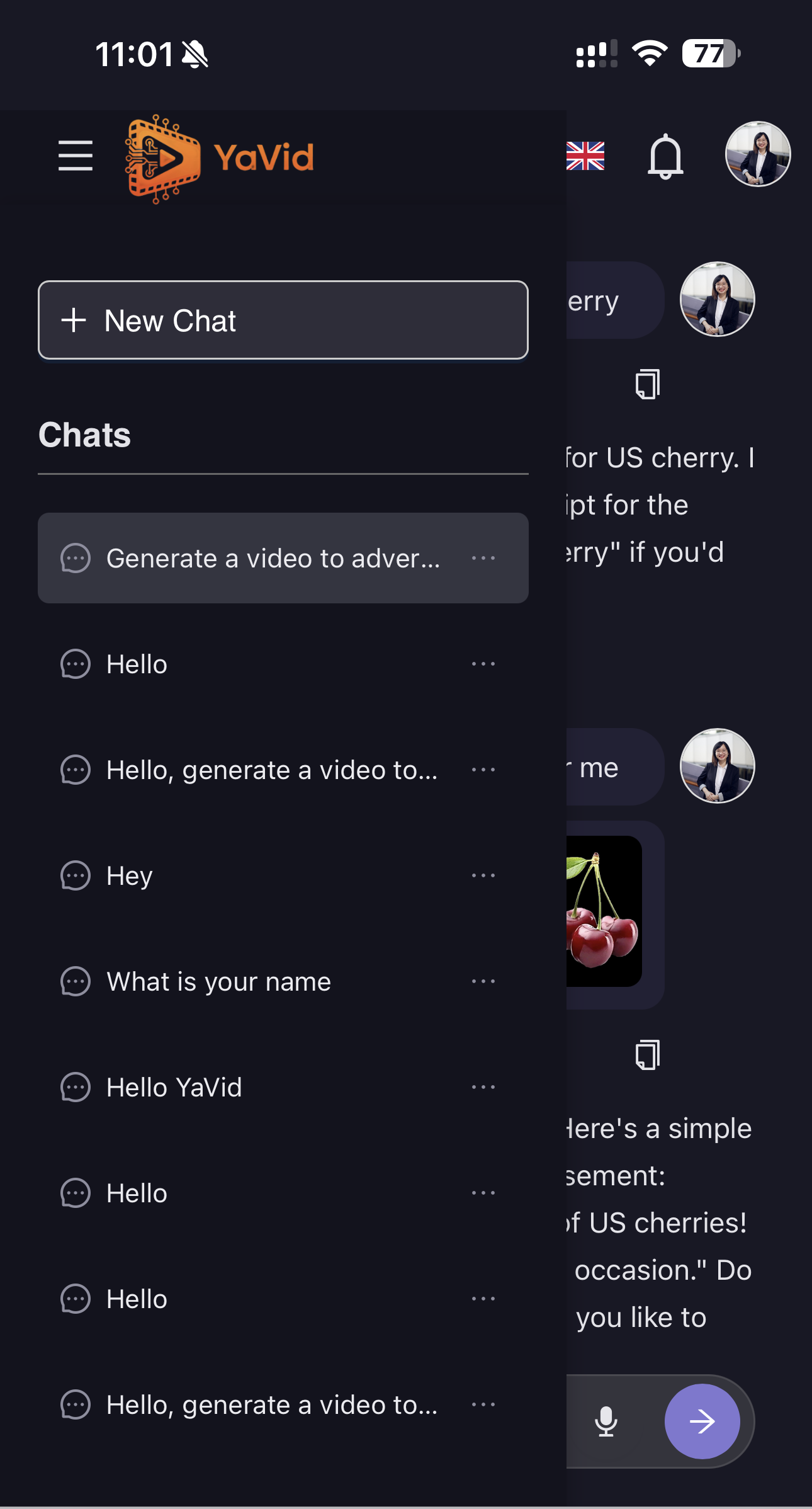
Task: Show options for the "Hello YaVid" chat
Action: coord(483,1088)
